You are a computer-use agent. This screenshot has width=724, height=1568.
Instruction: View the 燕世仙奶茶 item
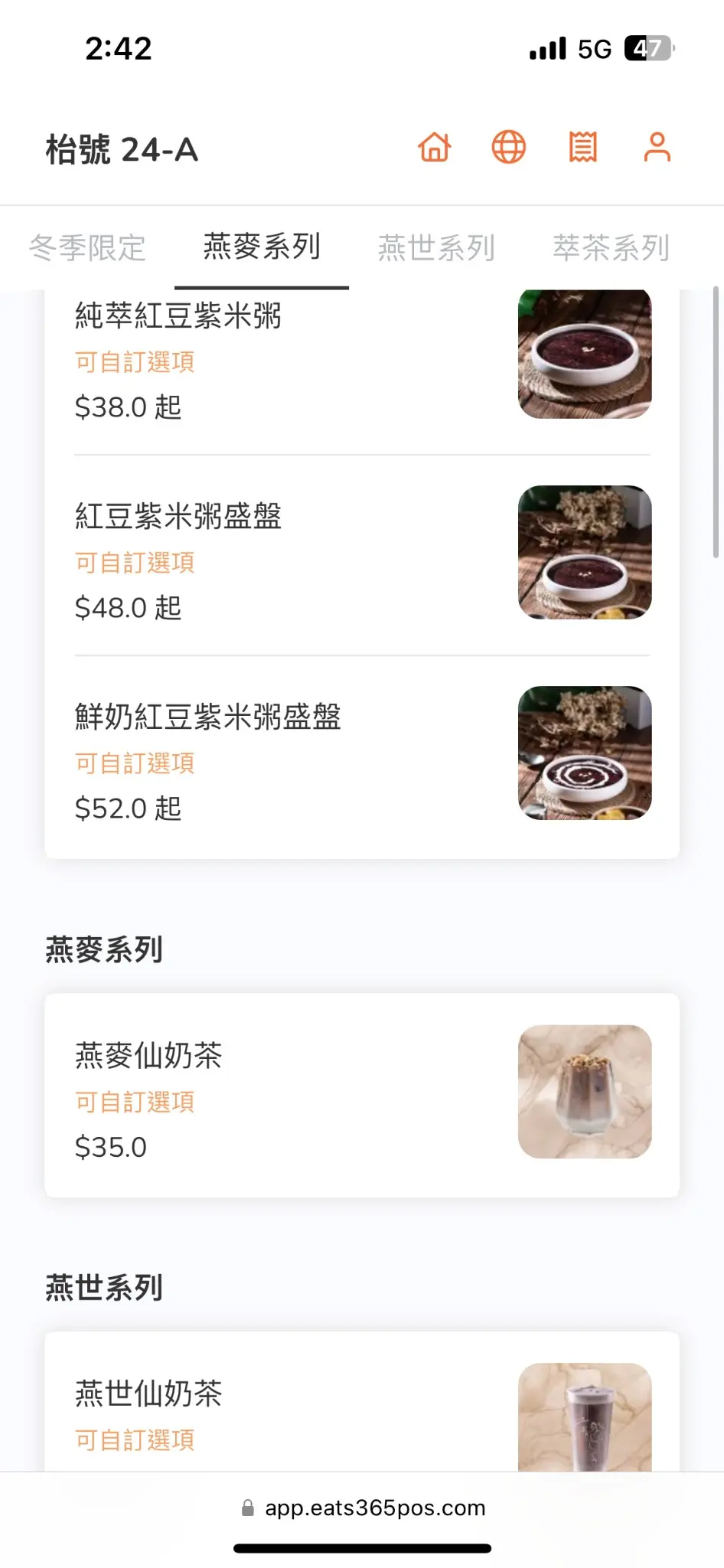click(362, 1401)
